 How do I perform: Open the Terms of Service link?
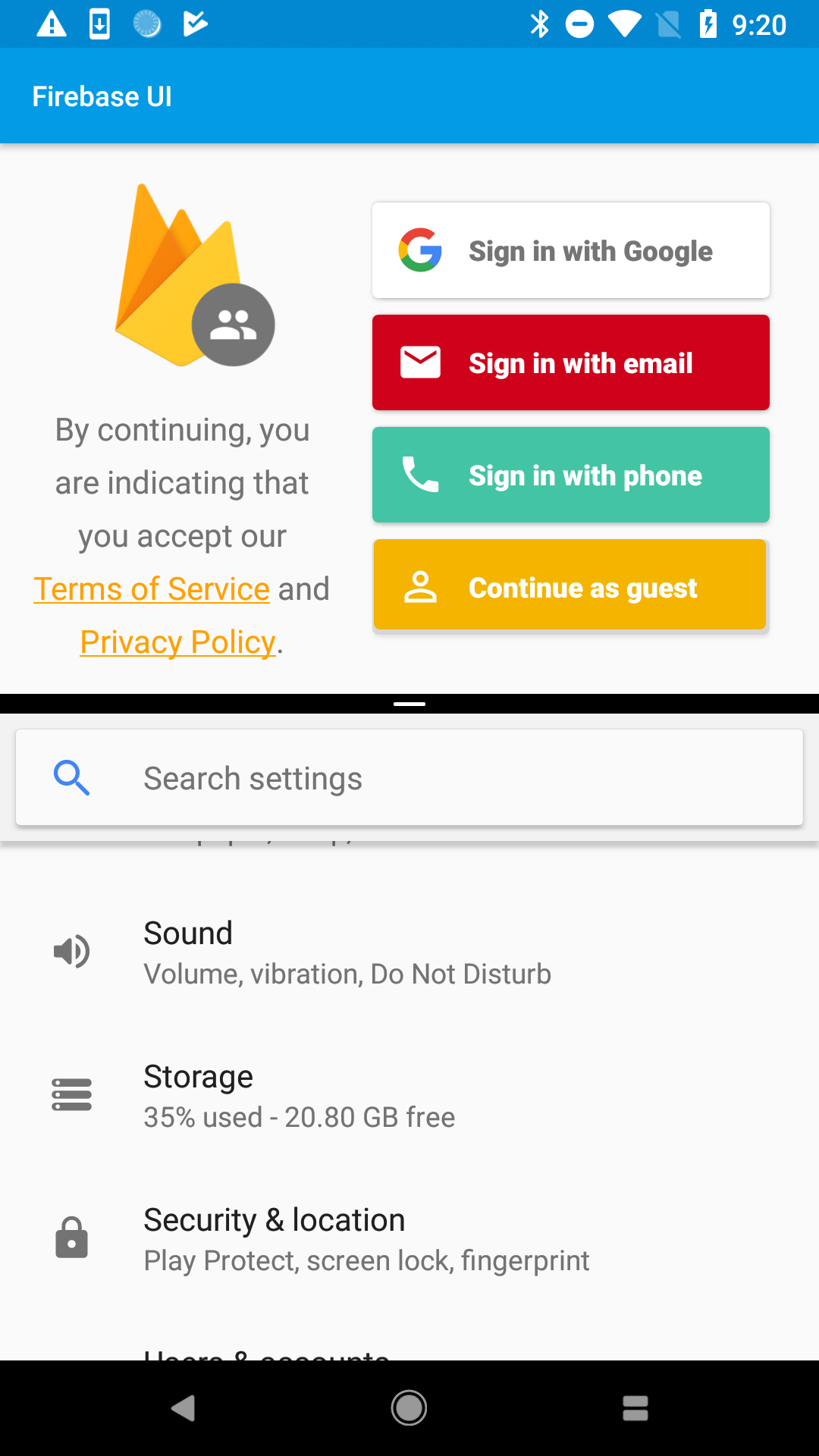152,589
